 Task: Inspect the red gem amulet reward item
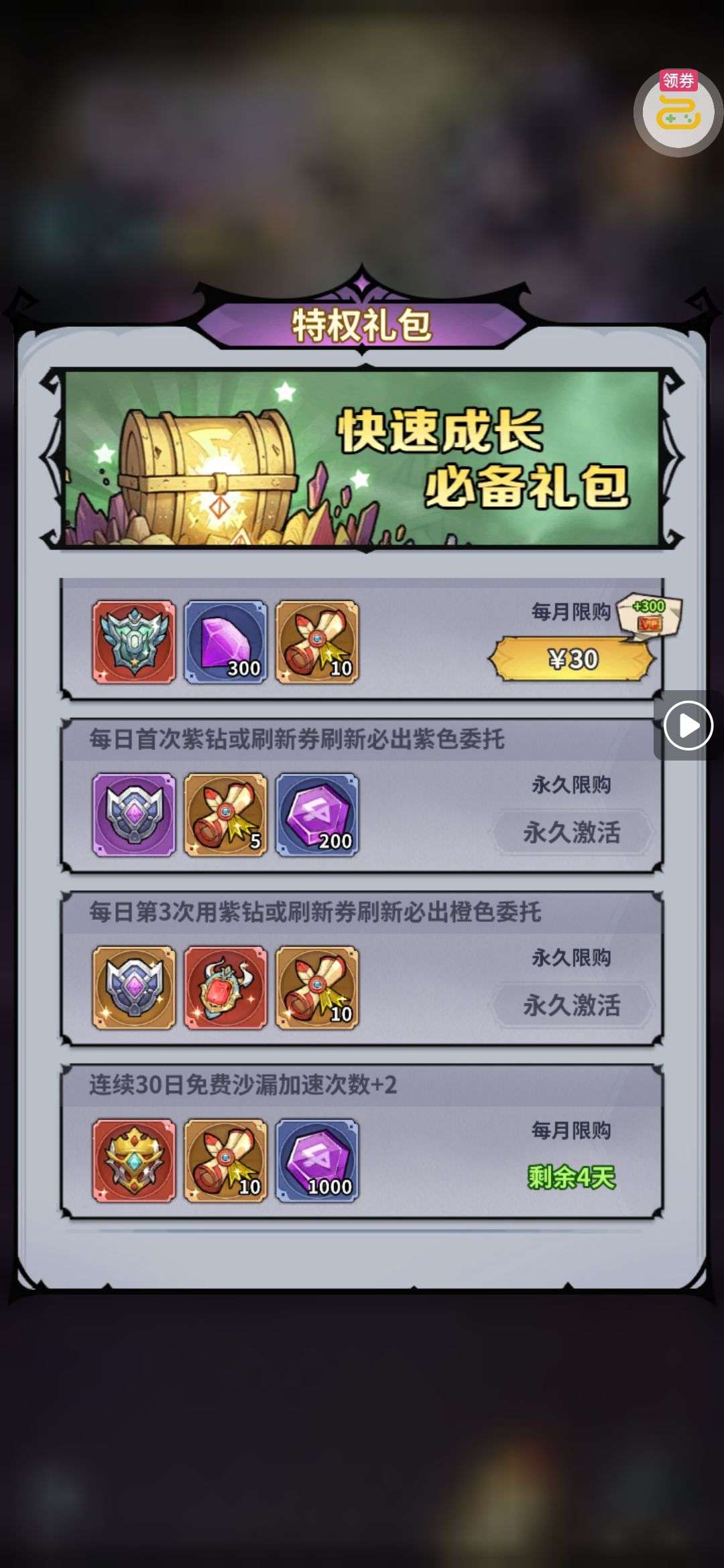[226, 987]
